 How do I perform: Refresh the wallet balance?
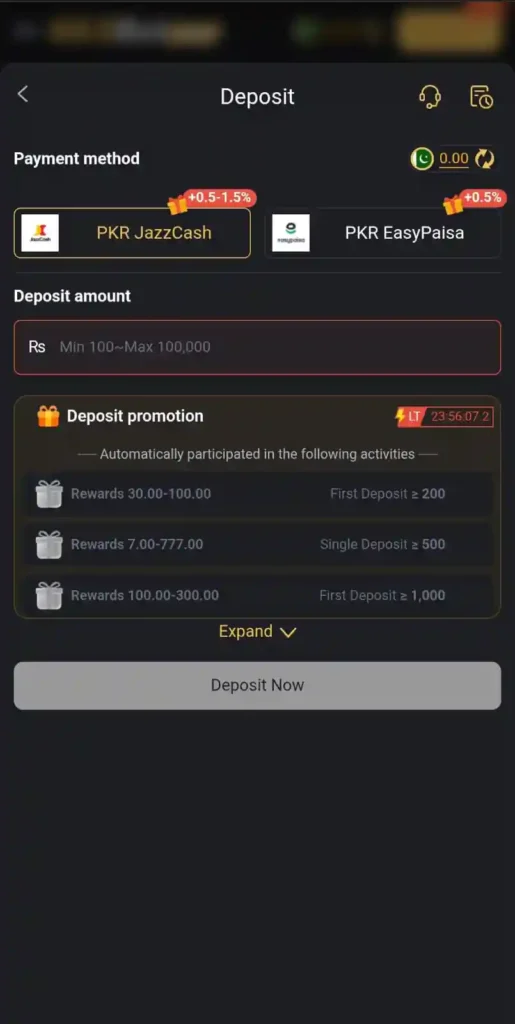tap(484, 159)
